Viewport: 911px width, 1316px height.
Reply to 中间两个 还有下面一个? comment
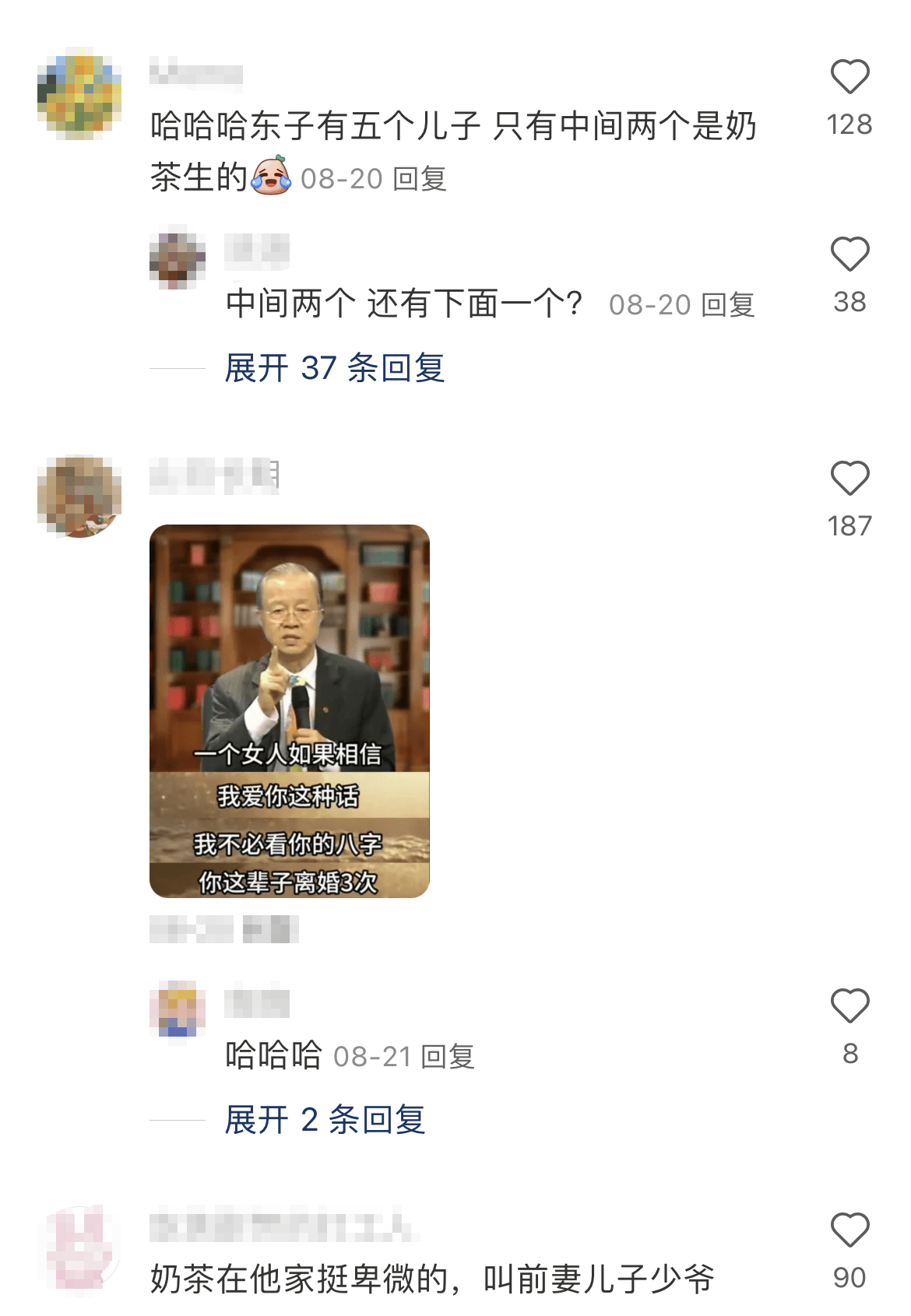pyautogui.click(x=727, y=305)
